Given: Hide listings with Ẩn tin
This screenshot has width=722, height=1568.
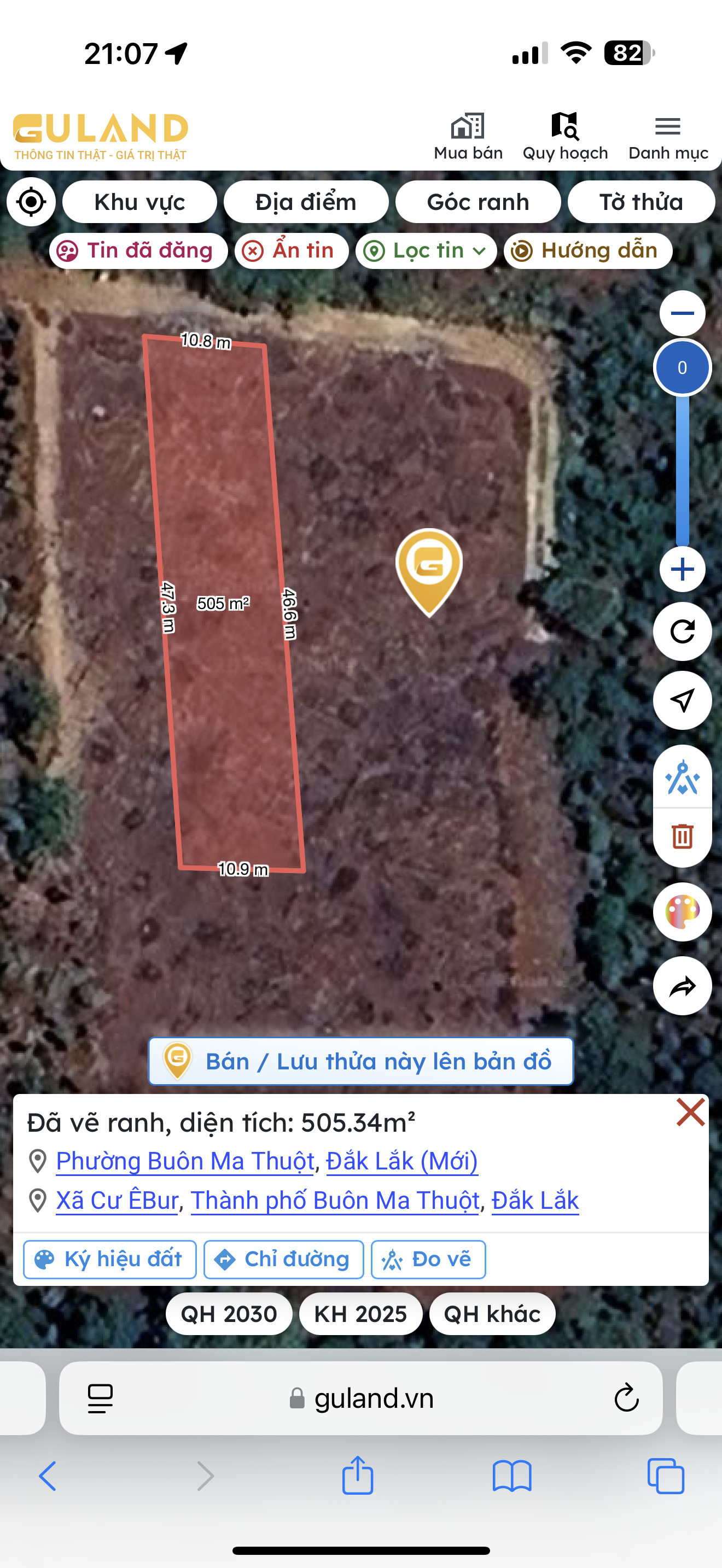Looking at the screenshot, I should (291, 251).
